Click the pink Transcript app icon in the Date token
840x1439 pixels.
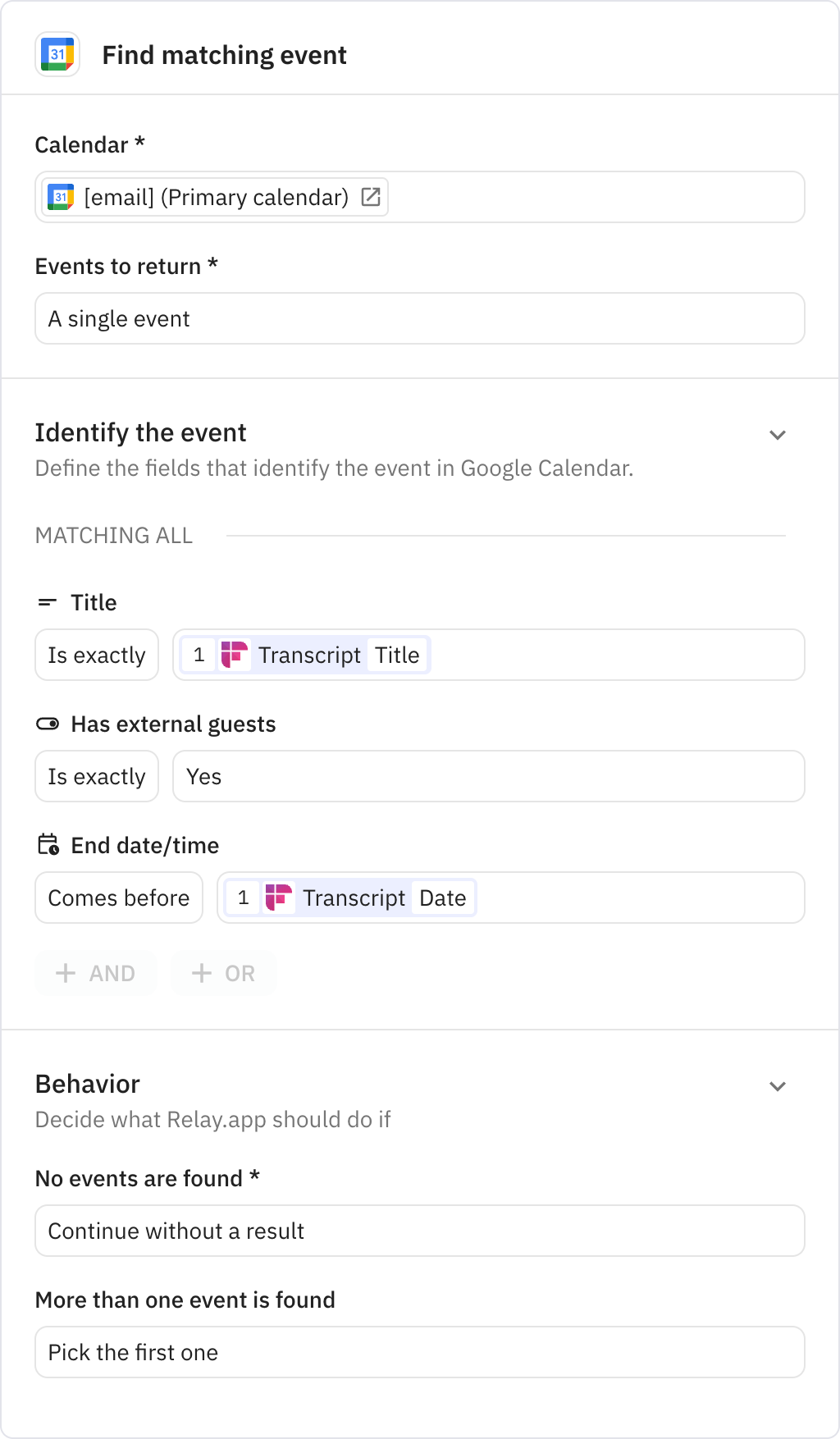click(x=278, y=898)
